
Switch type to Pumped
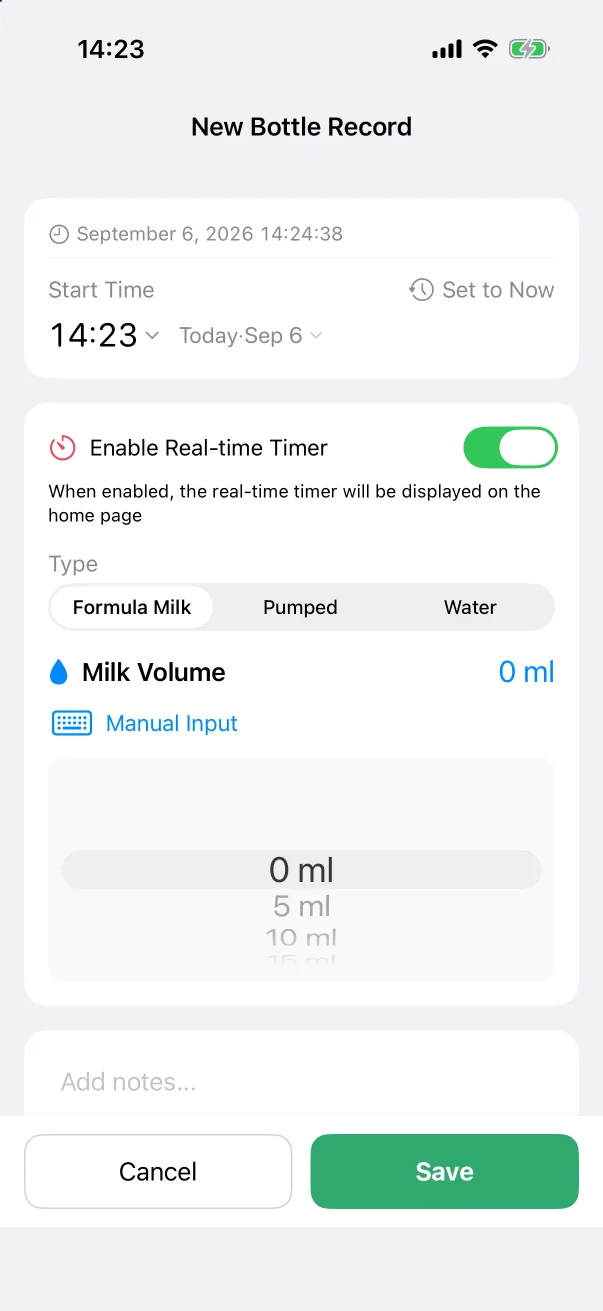[300, 607]
